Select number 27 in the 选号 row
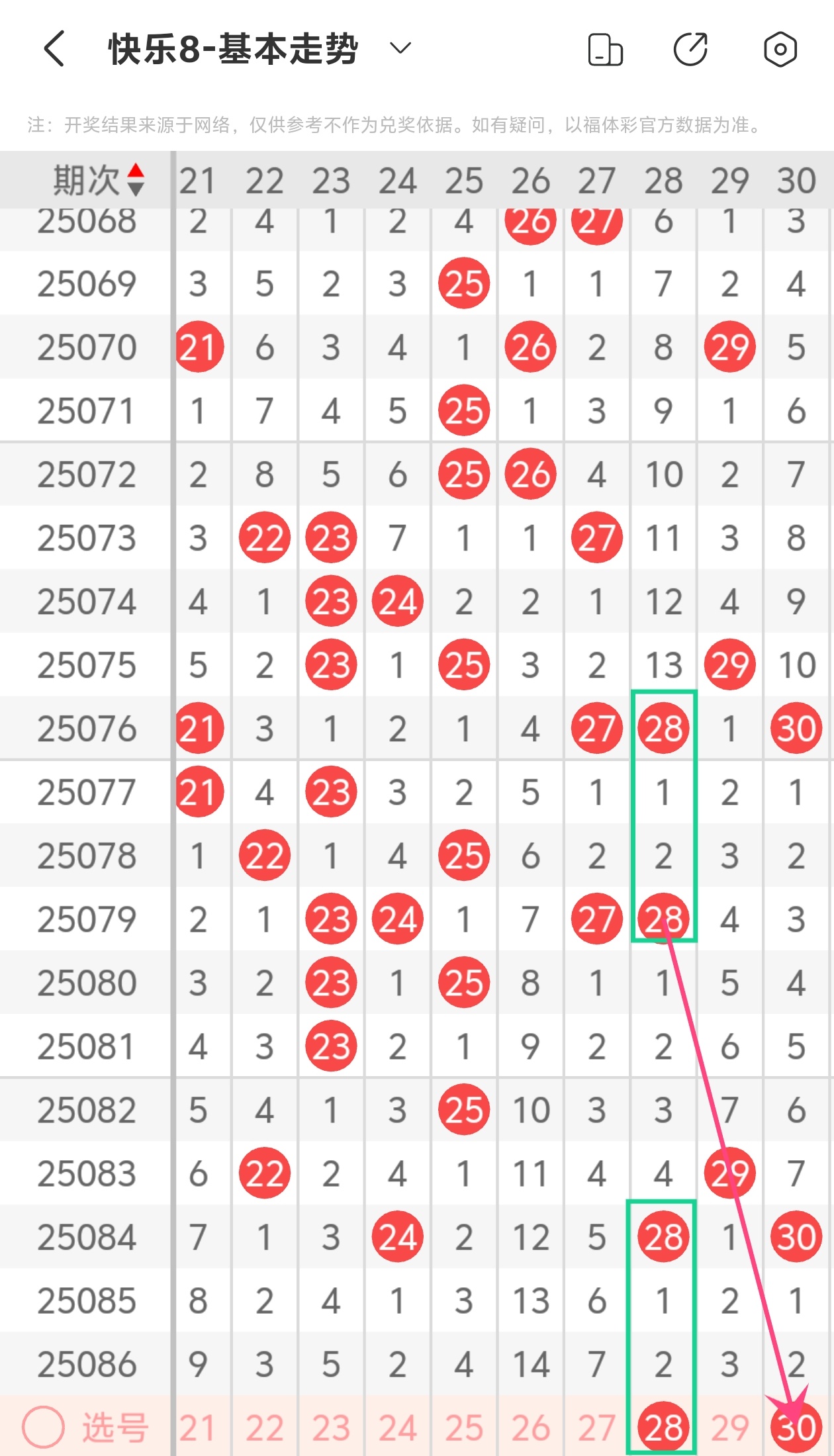Screen dimensions: 834x1456 [x=597, y=1428]
